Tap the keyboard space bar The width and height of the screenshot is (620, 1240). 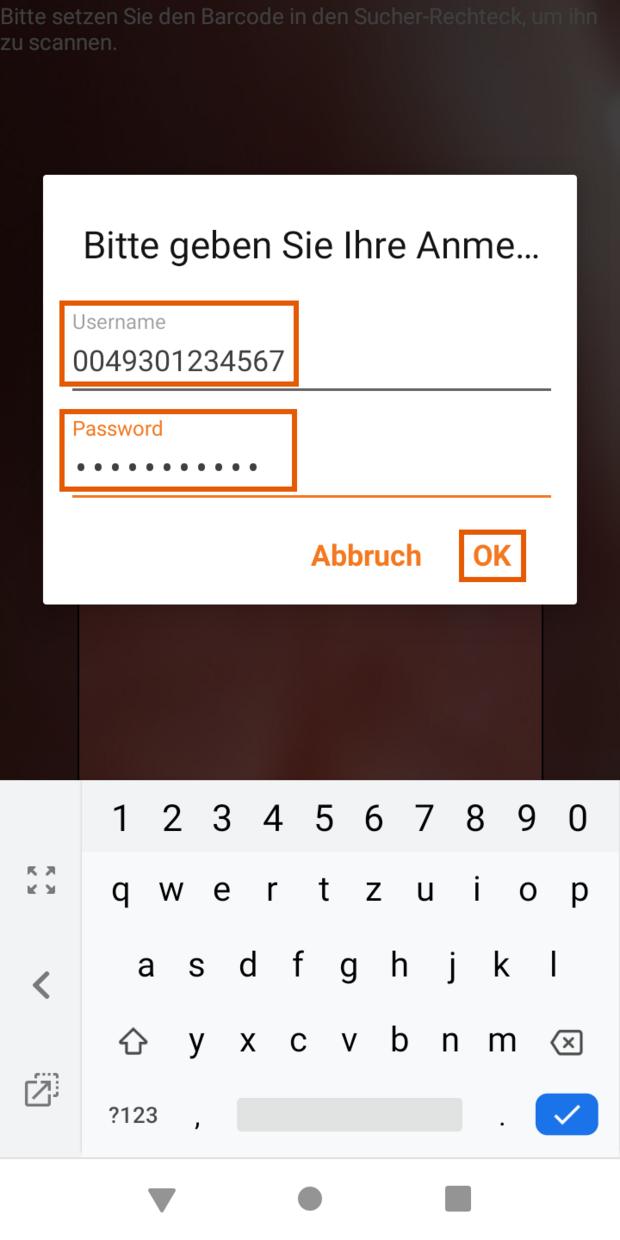pos(349,1115)
